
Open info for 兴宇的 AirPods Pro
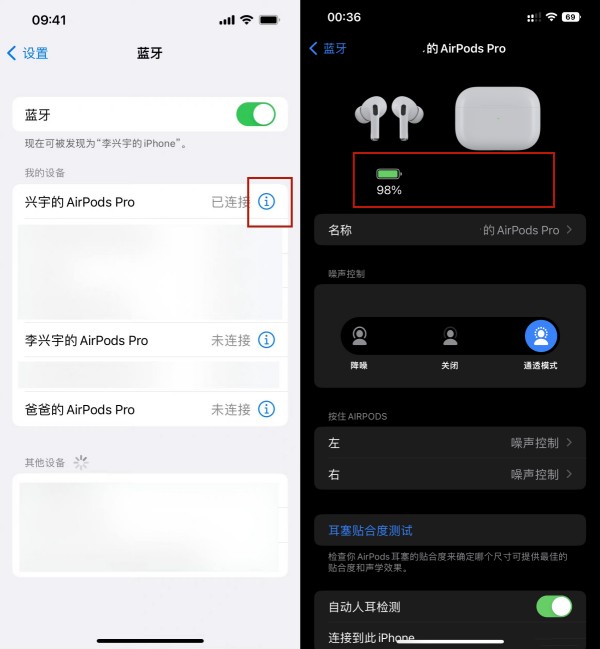pyautogui.click(x=266, y=202)
